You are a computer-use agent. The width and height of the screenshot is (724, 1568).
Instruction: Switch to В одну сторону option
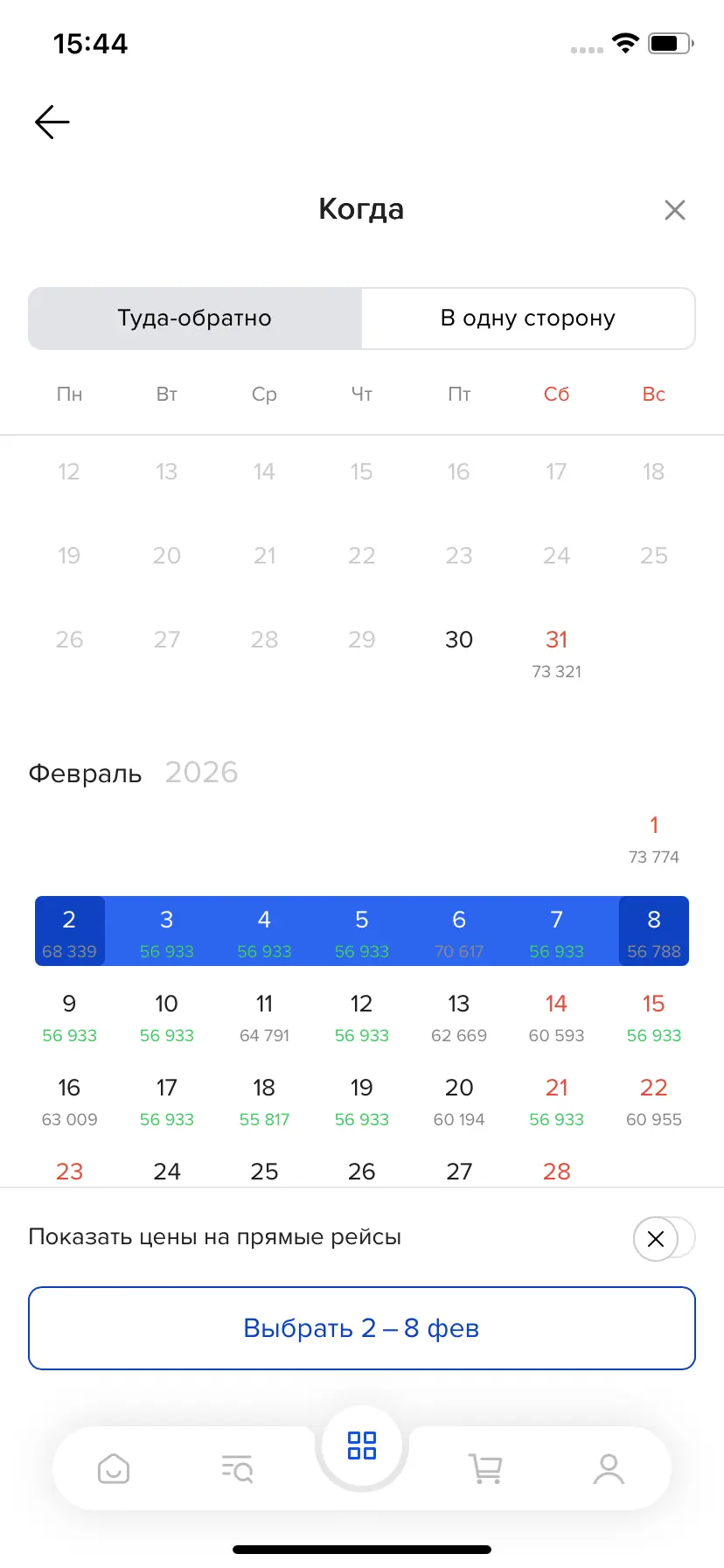tap(527, 318)
